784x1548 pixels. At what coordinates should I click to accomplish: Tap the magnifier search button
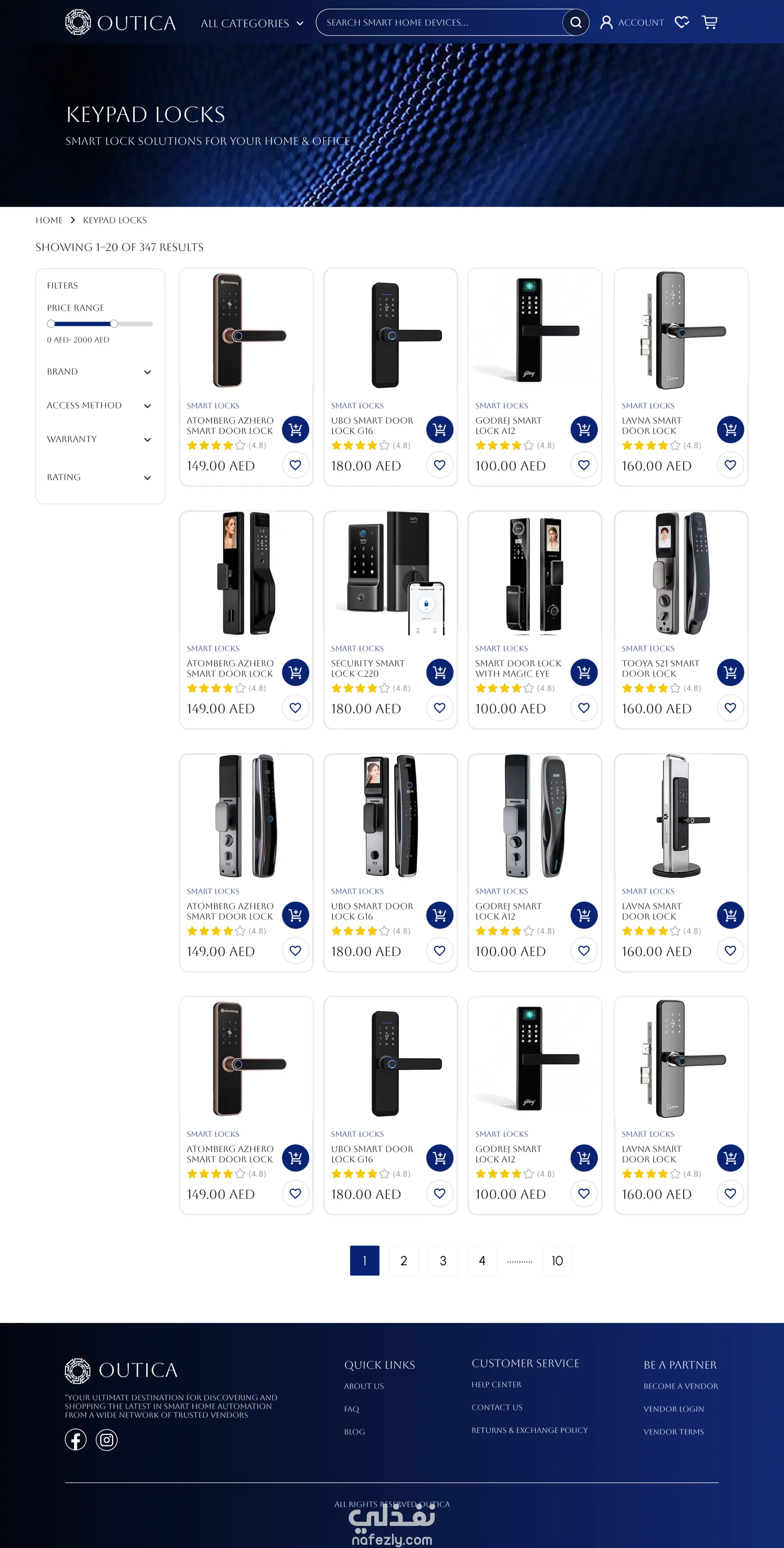coord(575,23)
